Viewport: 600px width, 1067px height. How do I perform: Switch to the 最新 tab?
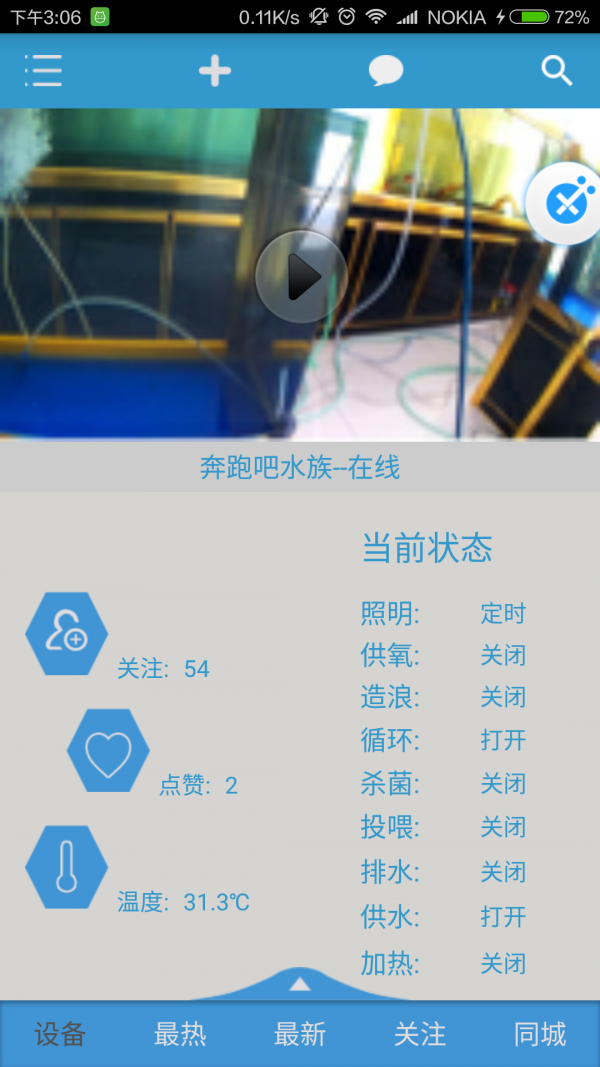(300, 1034)
